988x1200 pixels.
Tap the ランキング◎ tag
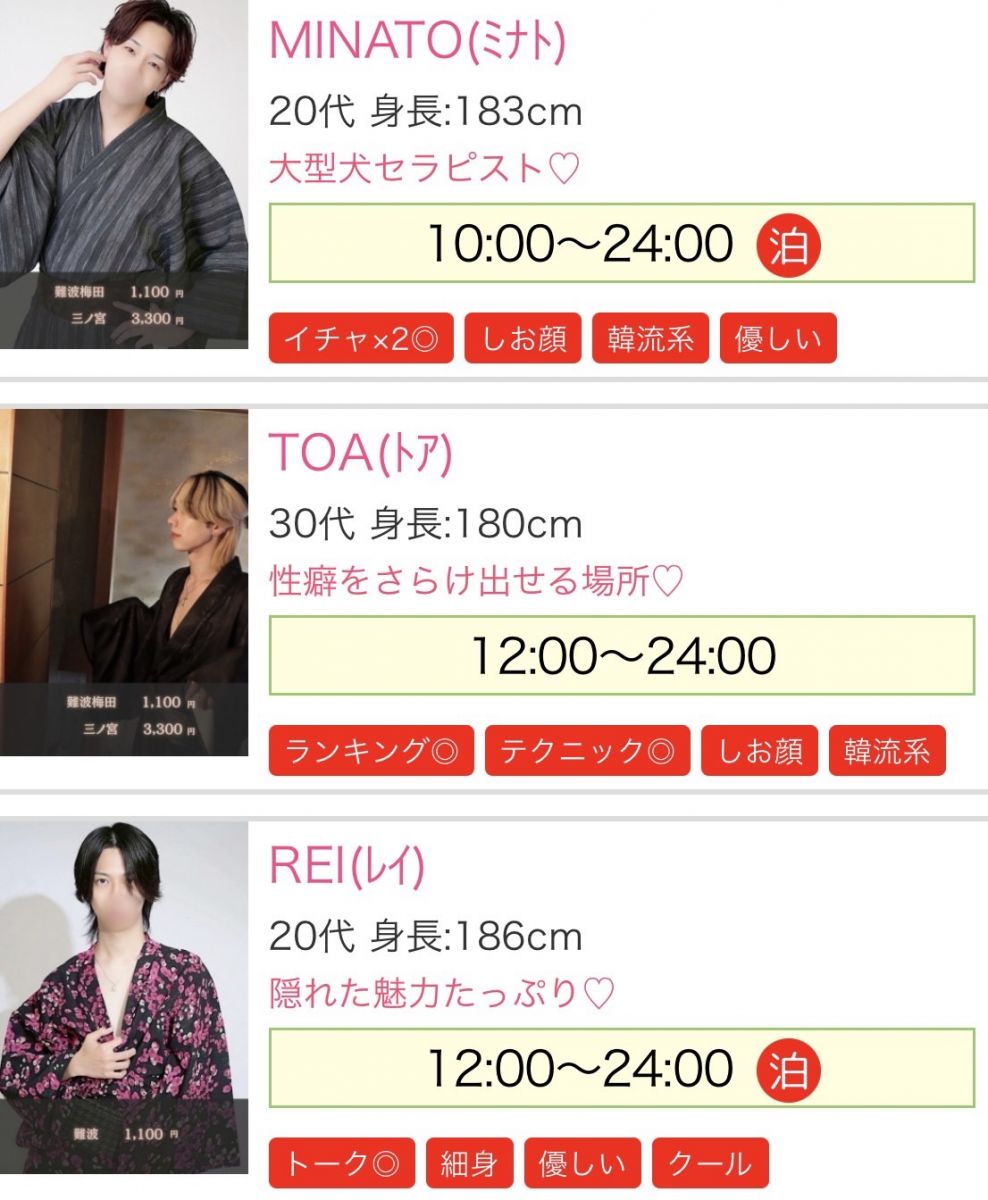point(371,751)
